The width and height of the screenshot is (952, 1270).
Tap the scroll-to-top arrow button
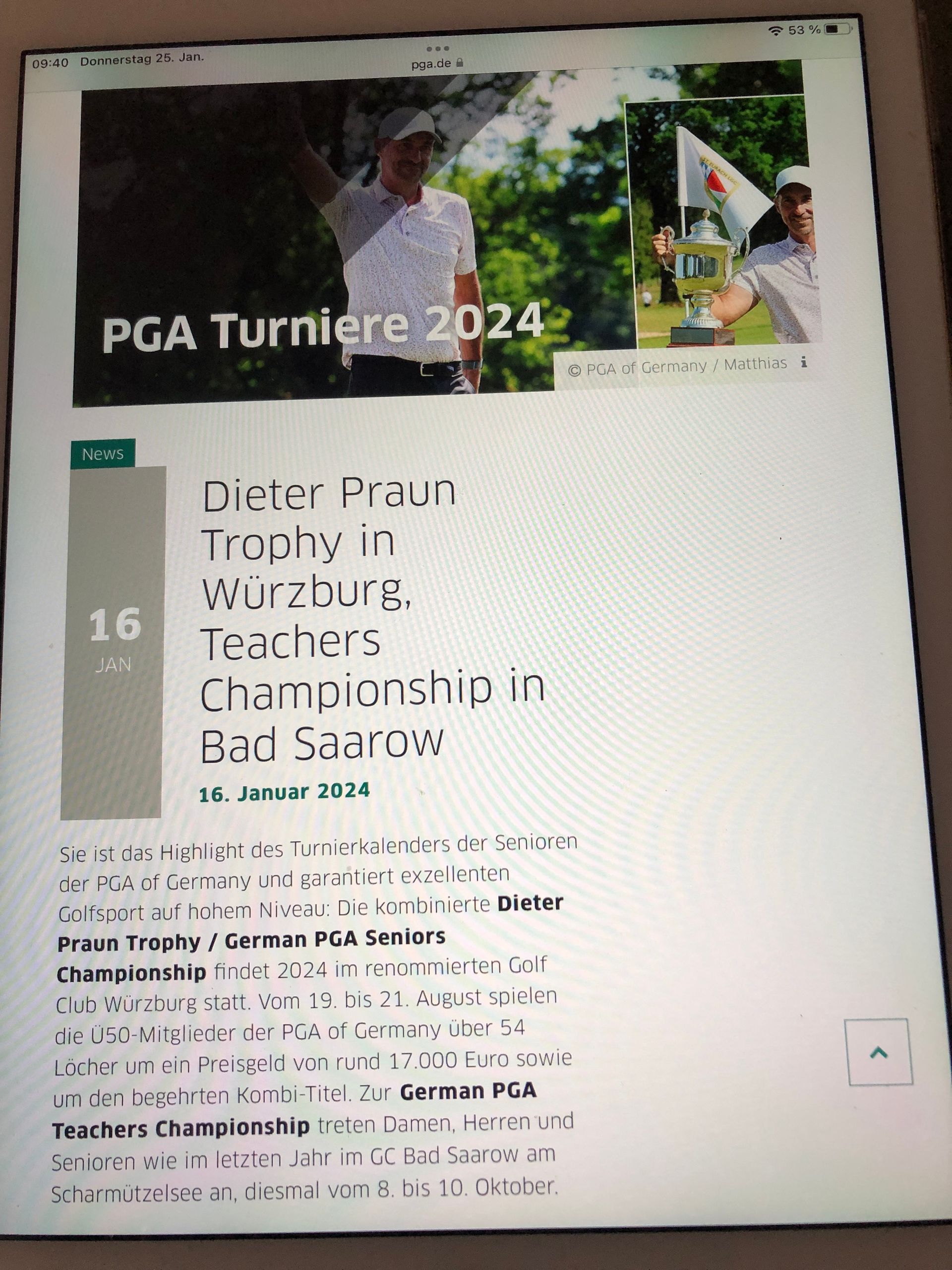(x=879, y=1052)
